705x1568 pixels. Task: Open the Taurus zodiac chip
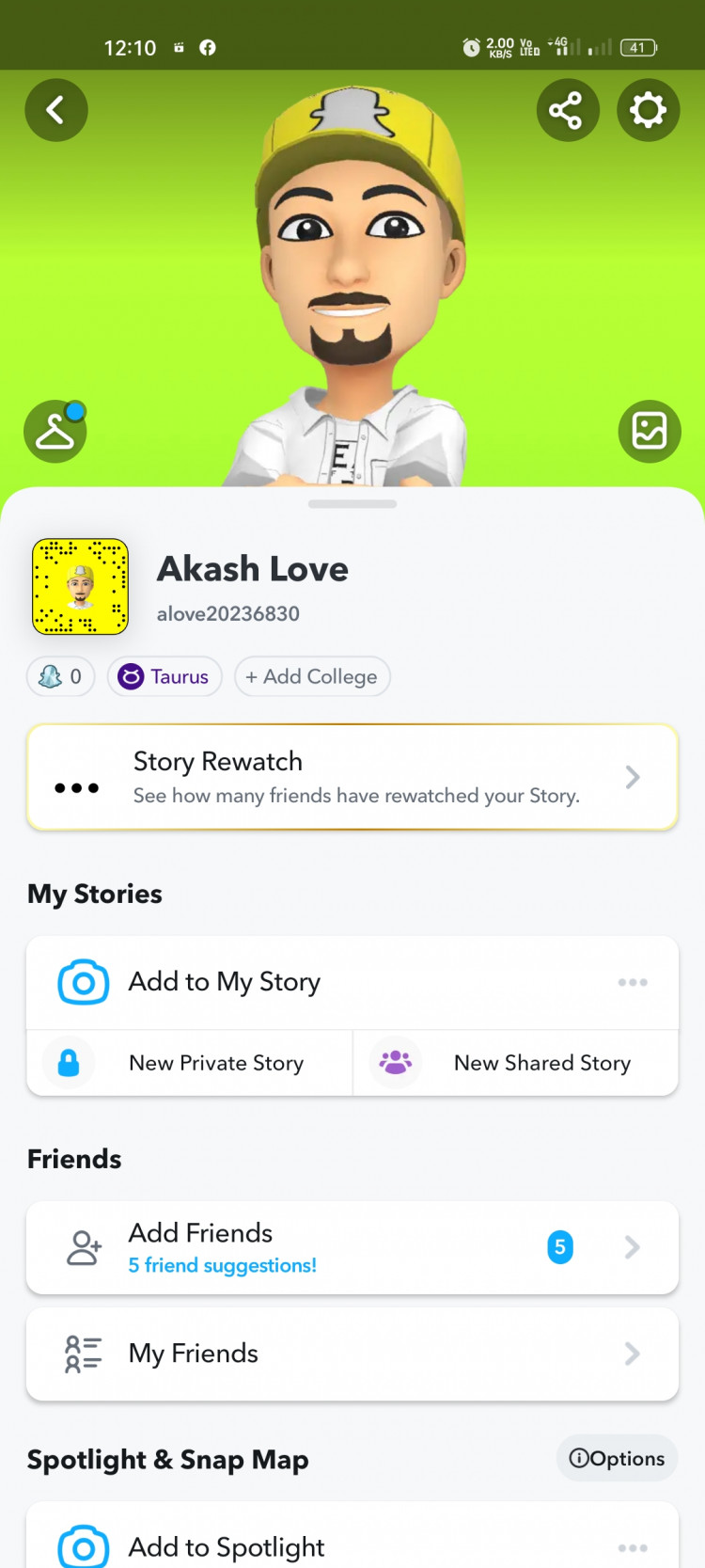click(164, 676)
